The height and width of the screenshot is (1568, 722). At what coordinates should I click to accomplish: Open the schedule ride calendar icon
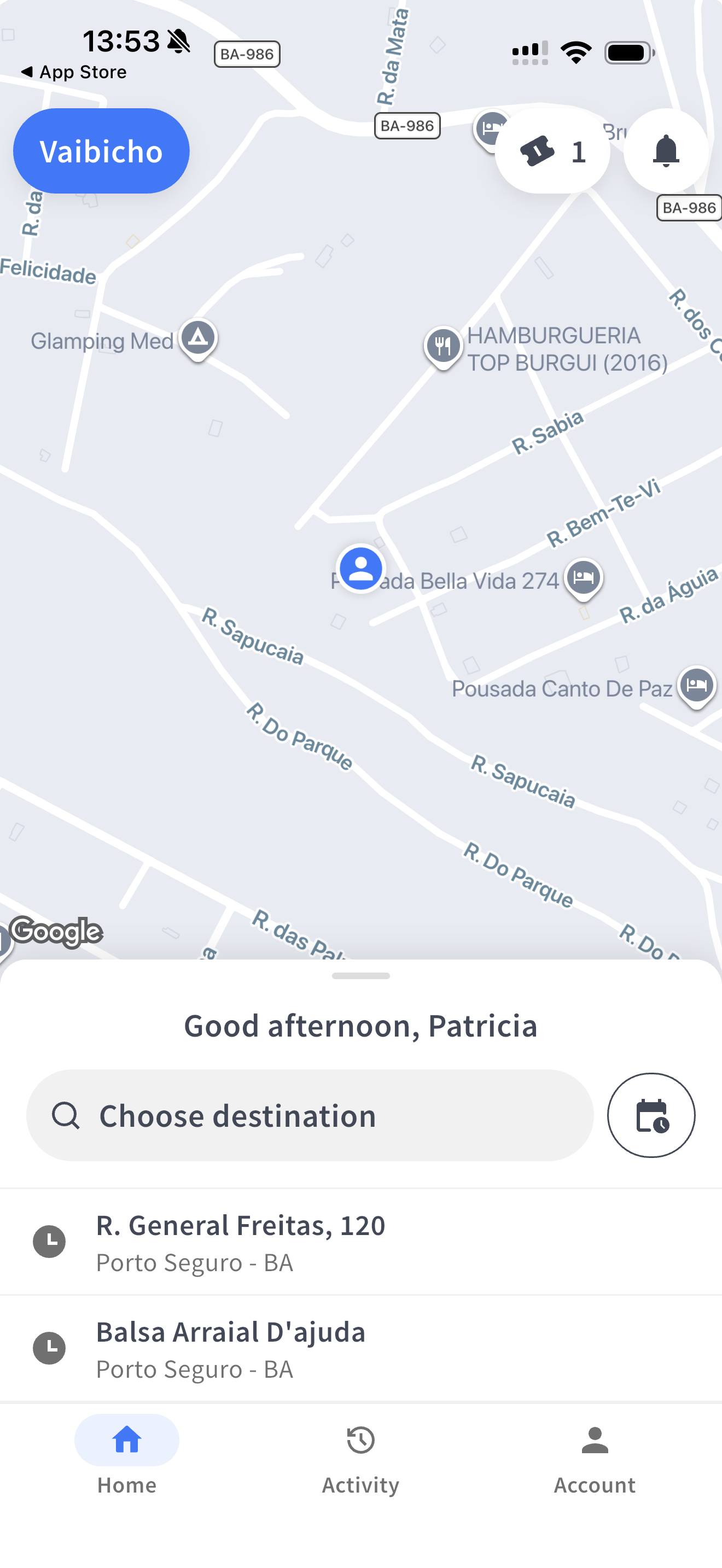(x=650, y=1115)
